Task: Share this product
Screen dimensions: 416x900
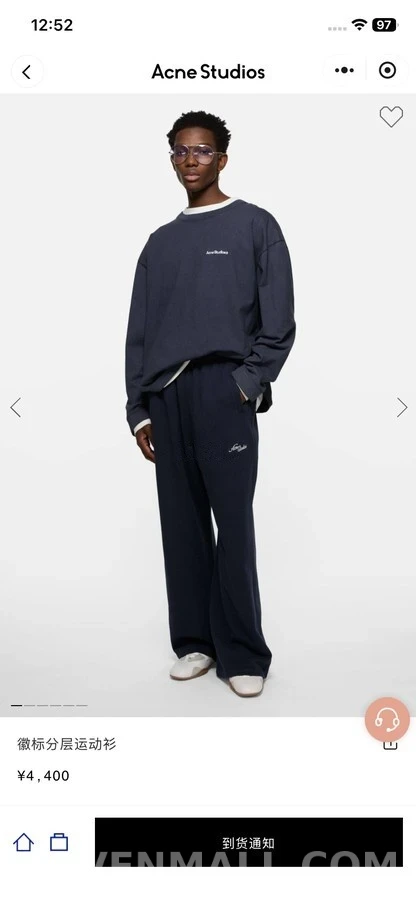Action: 390,745
